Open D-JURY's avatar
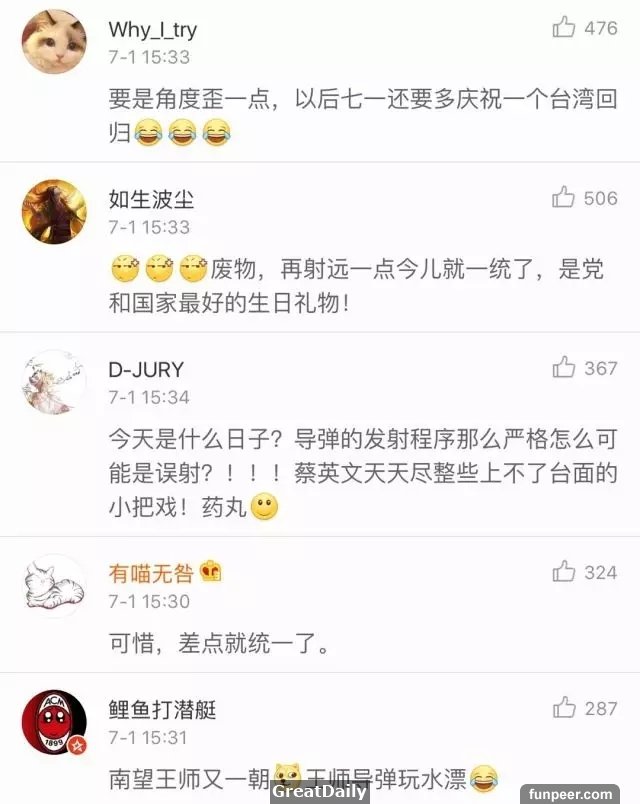Screen dimensions: 640x804 click(54, 382)
